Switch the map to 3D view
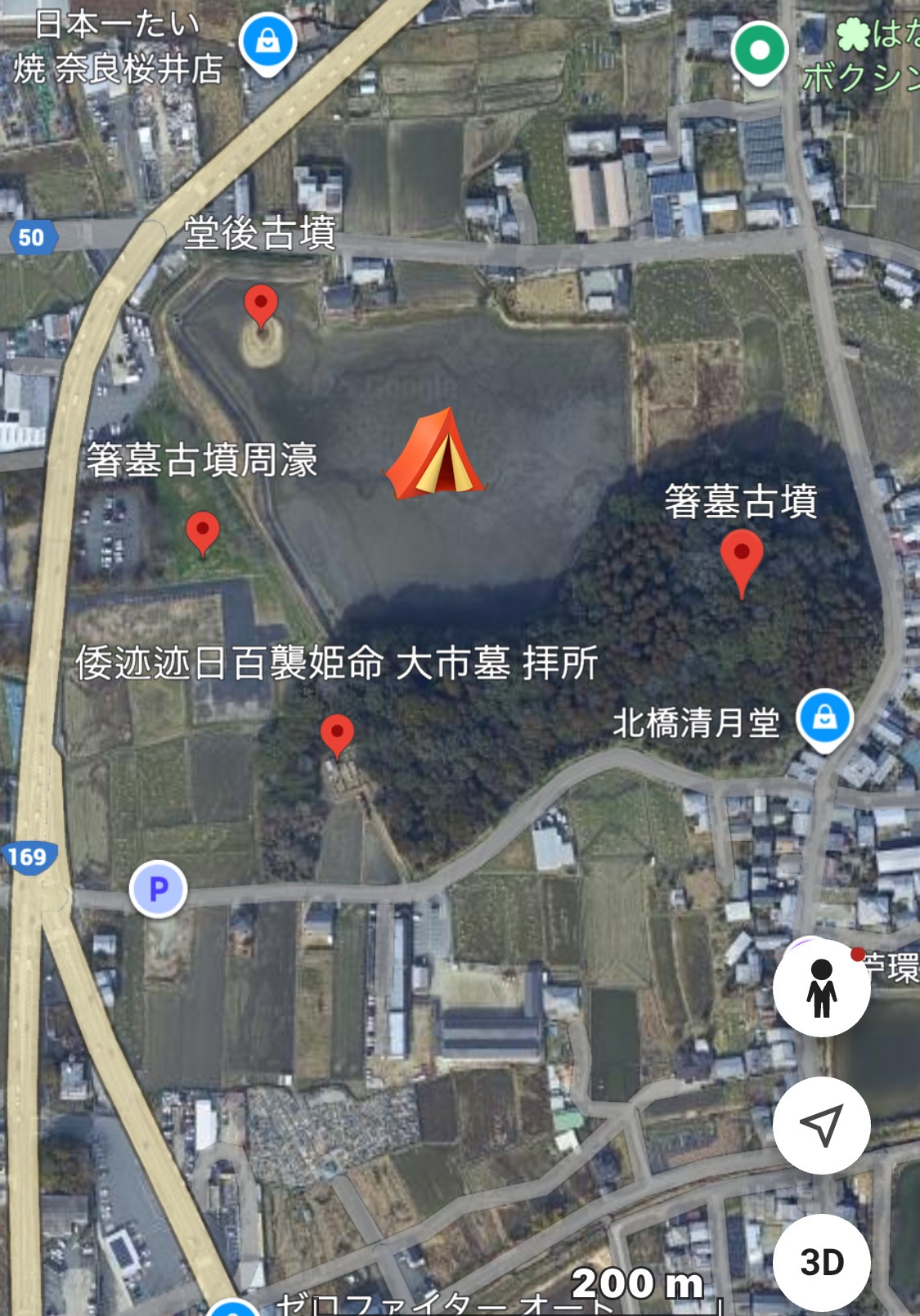 coord(821,1262)
